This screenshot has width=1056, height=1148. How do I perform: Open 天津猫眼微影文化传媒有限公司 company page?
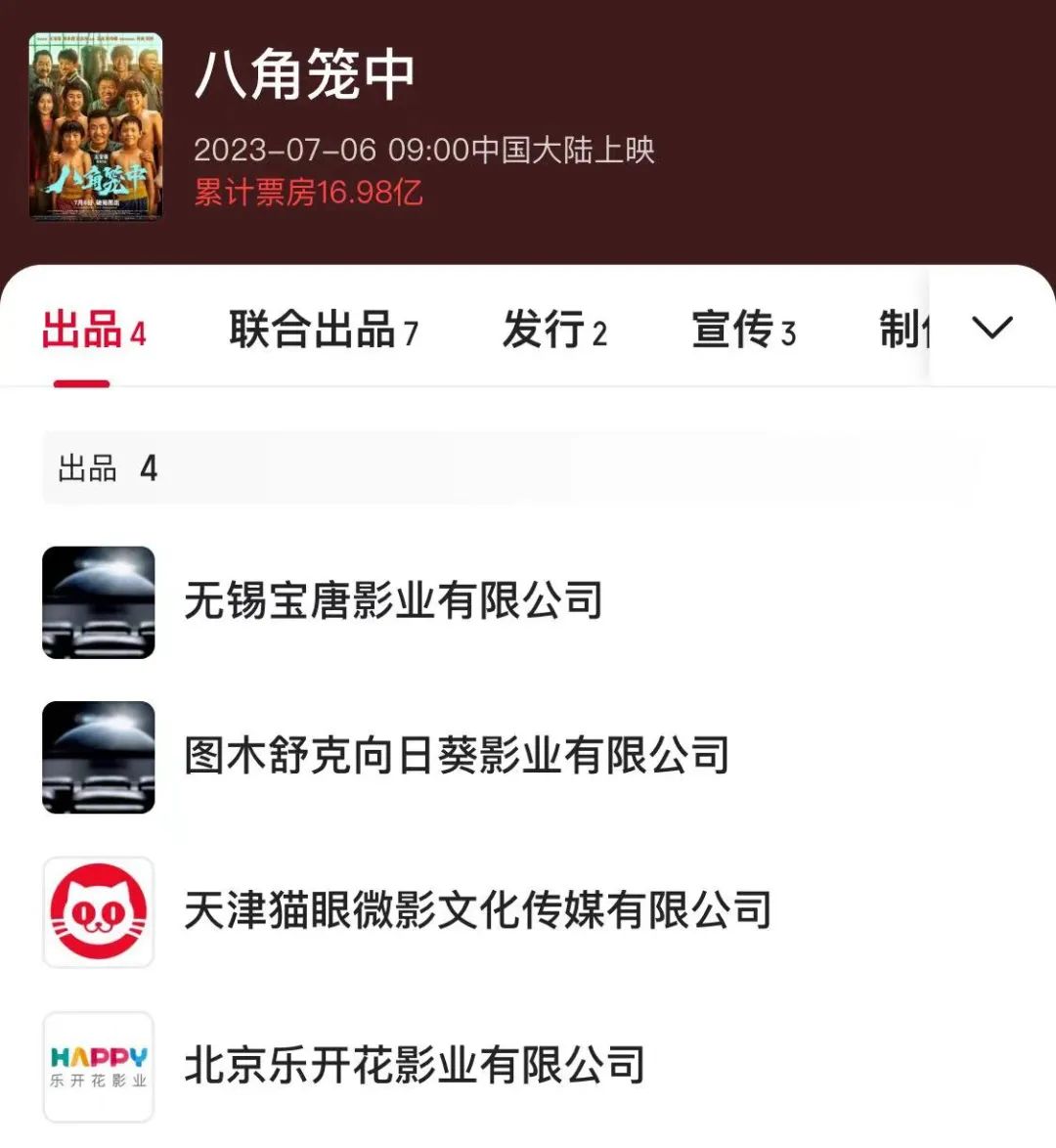(478, 910)
